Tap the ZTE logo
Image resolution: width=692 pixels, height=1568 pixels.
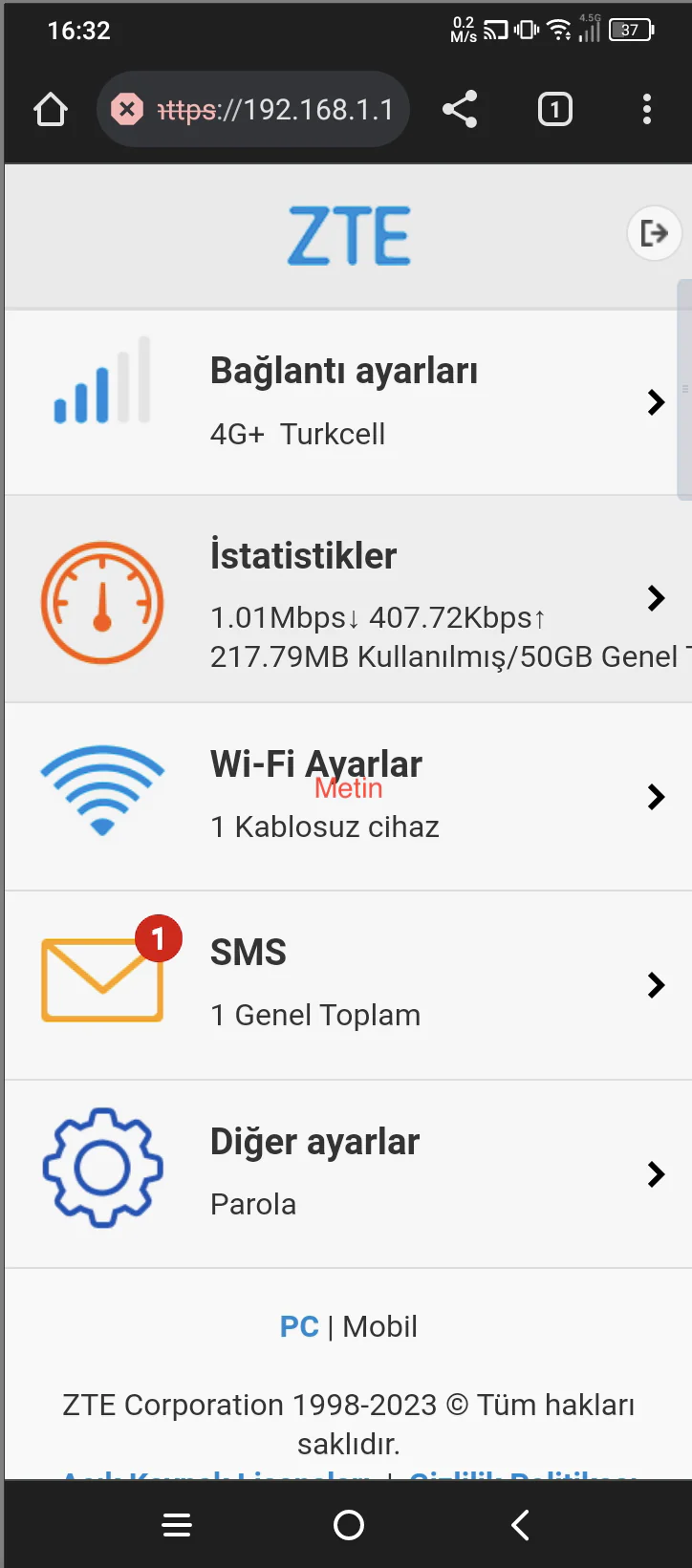(349, 233)
